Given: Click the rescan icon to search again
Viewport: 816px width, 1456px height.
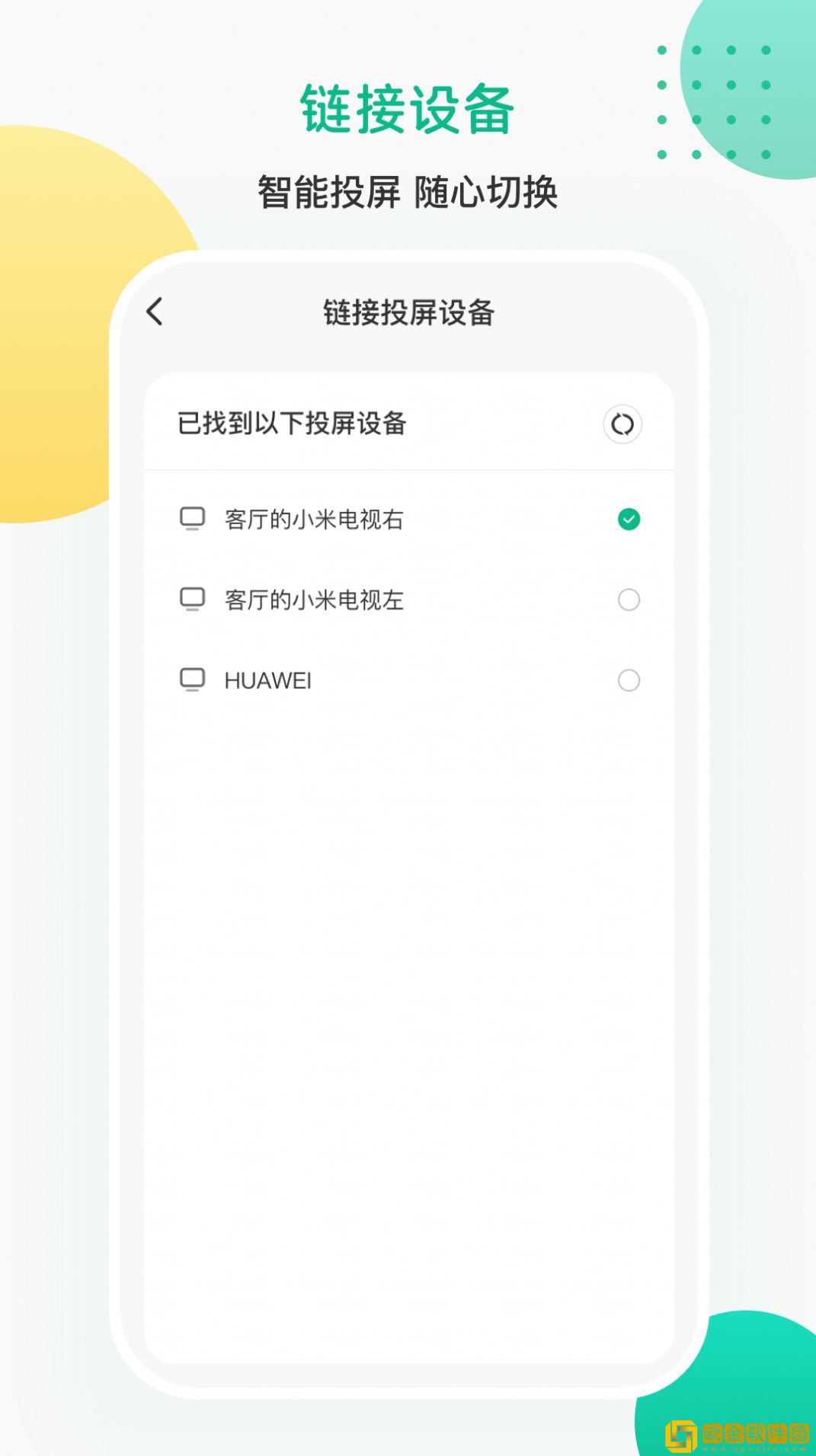Looking at the screenshot, I should pos(623,425).
